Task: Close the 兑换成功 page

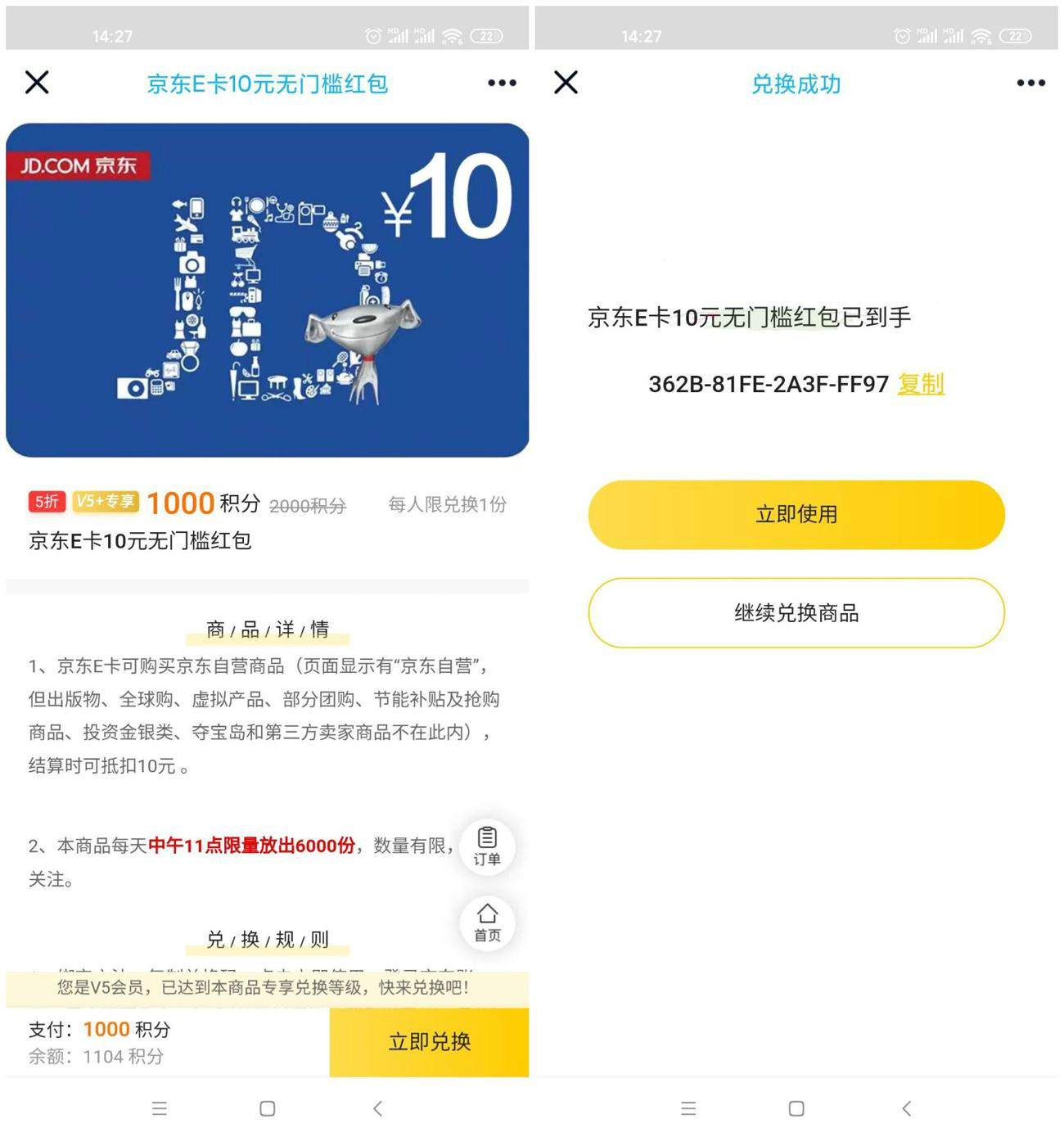Action: click(566, 83)
